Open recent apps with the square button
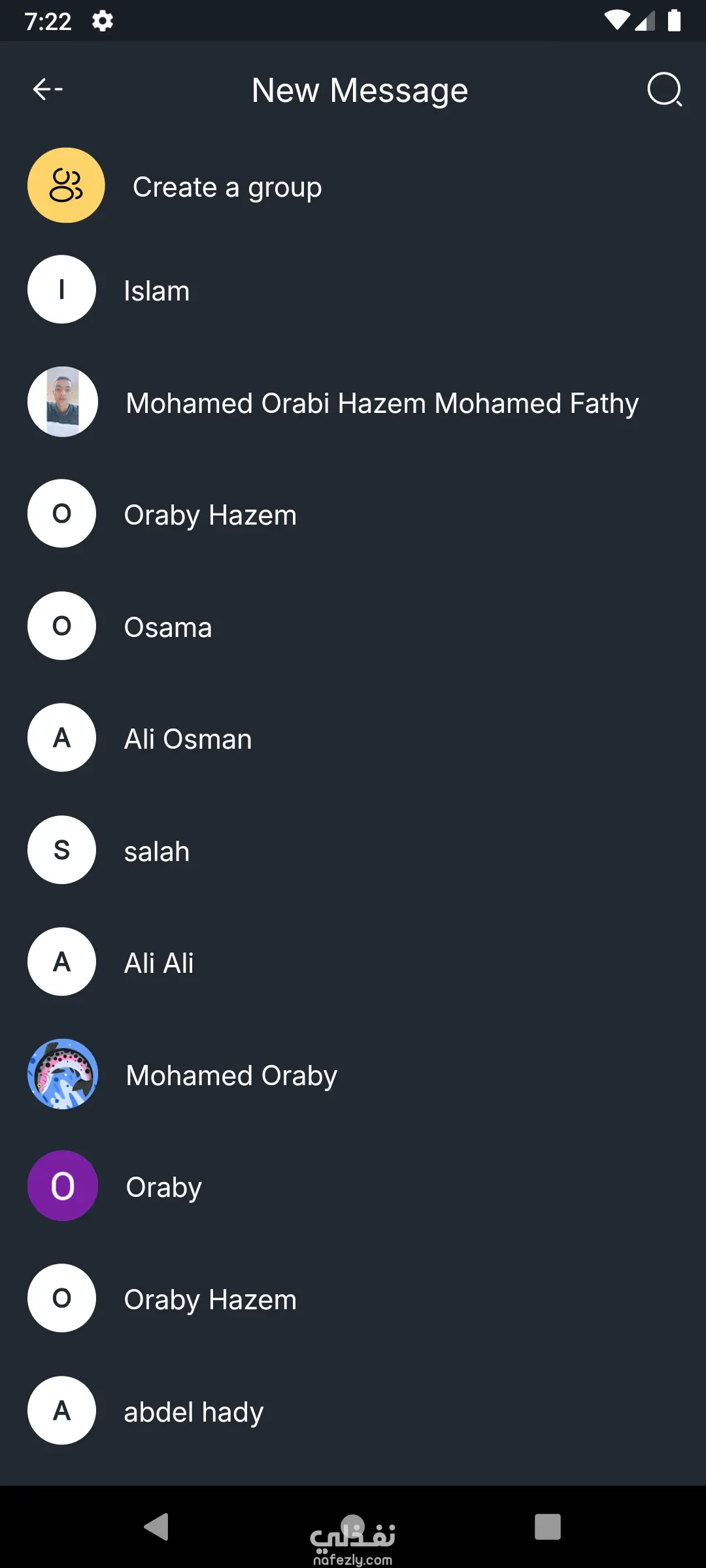This screenshot has width=706, height=1568. pyautogui.click(x=547, y=1527)
